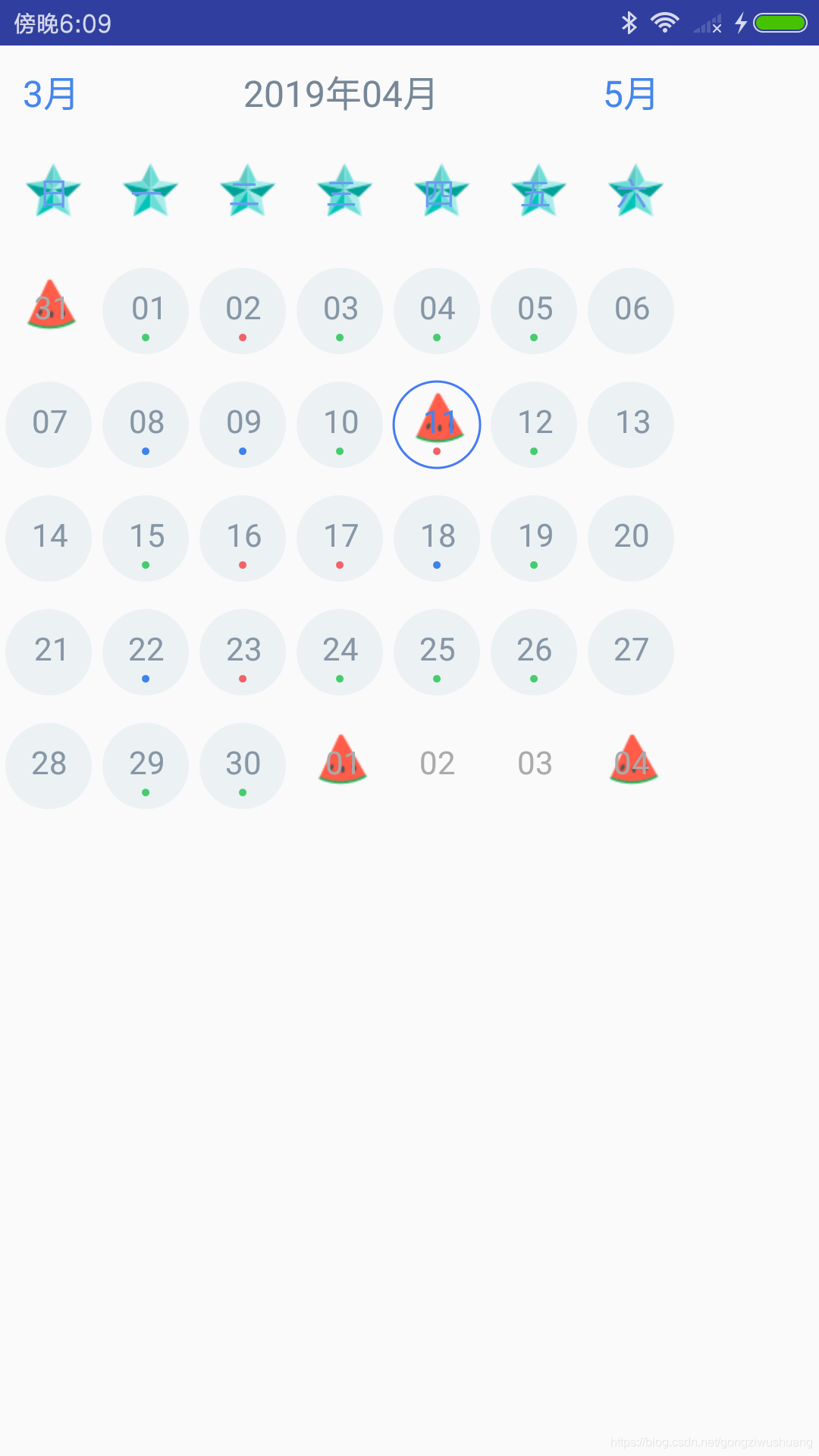
Task: Go to next month 5月
Action: pos(629,95)
